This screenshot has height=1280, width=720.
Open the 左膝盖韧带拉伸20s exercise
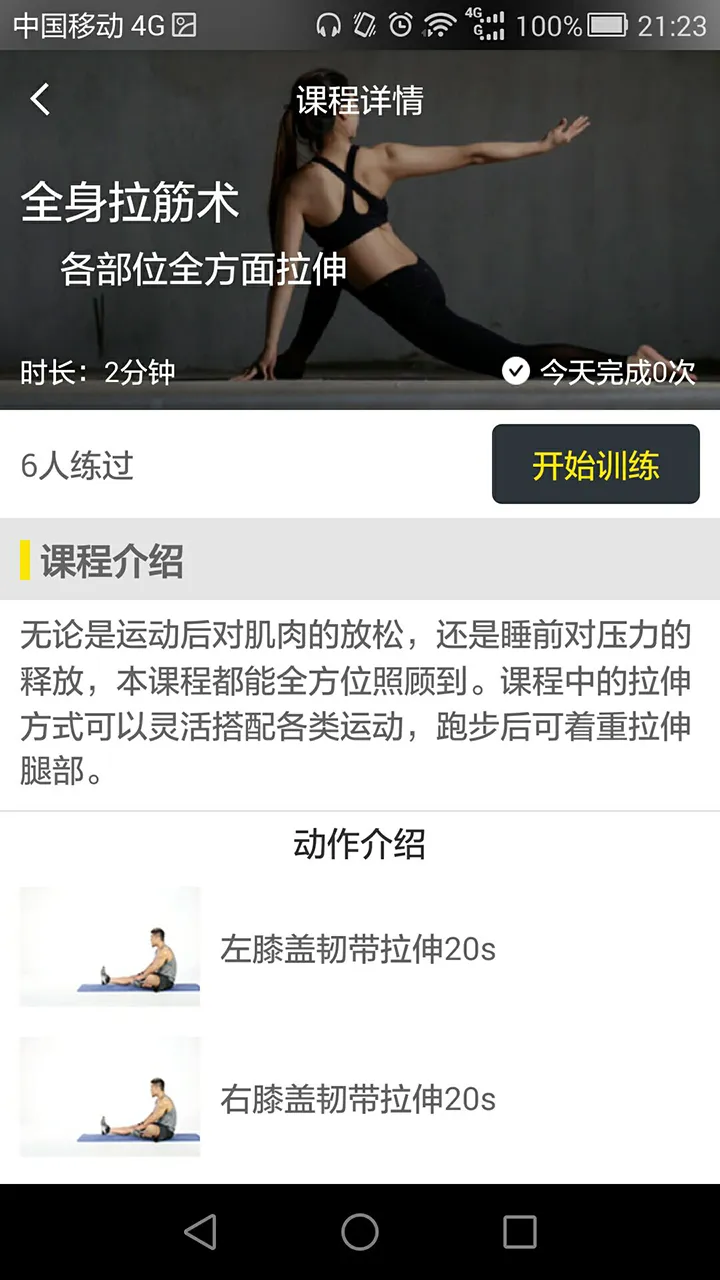pyautogui.click(x=357, y=948)
